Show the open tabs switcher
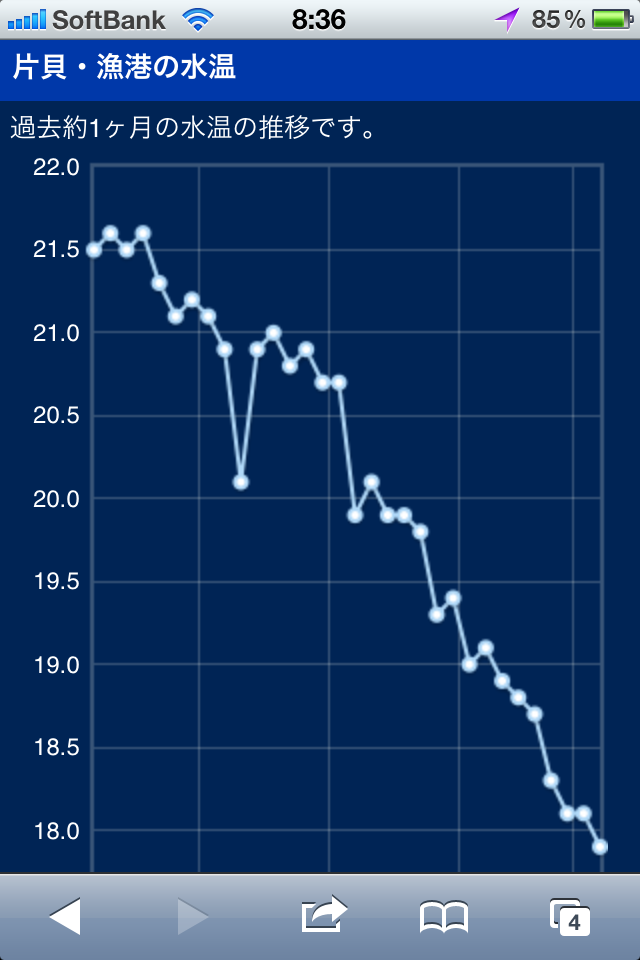Screen dimensions: 640x960 [x=569, y=916]
